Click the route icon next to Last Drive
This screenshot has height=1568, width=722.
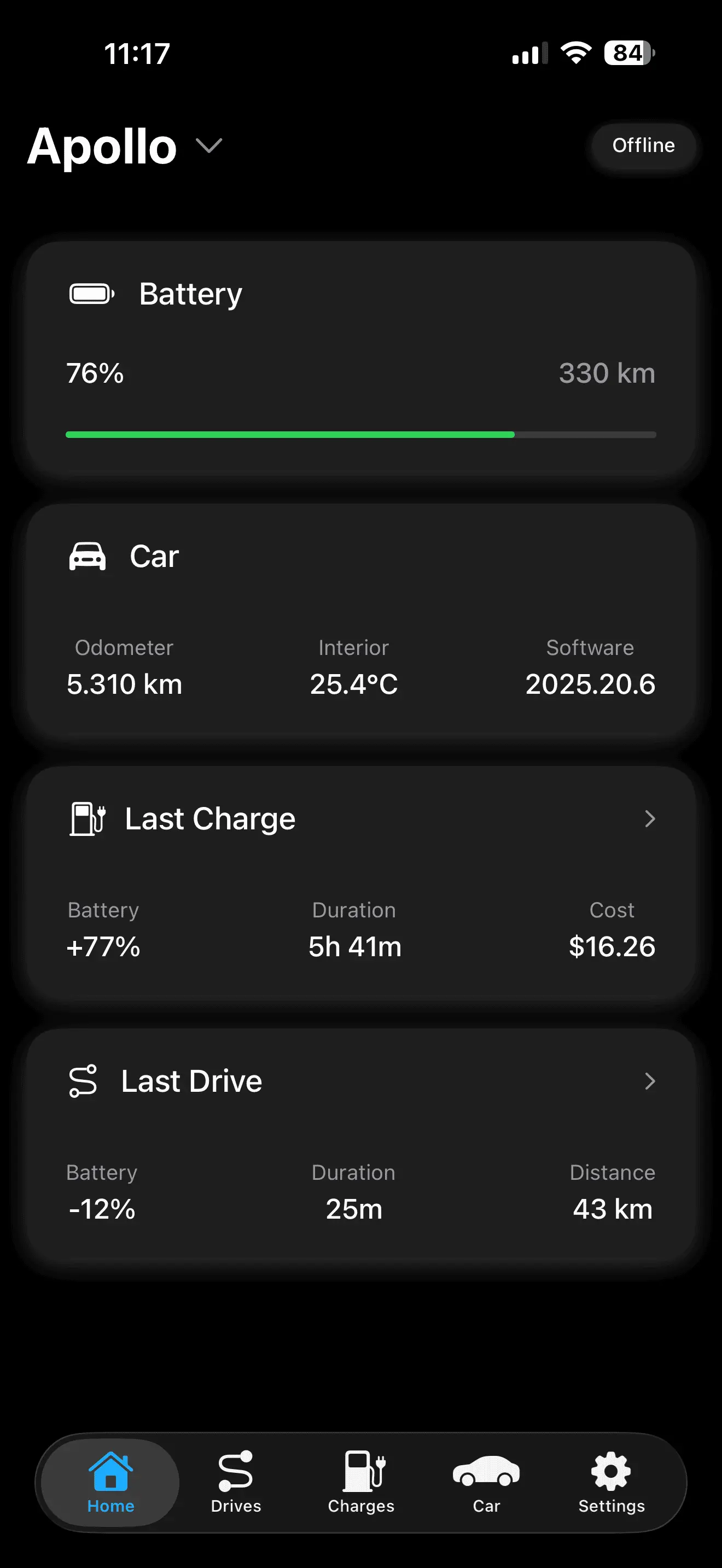(x=83, y=1080)
